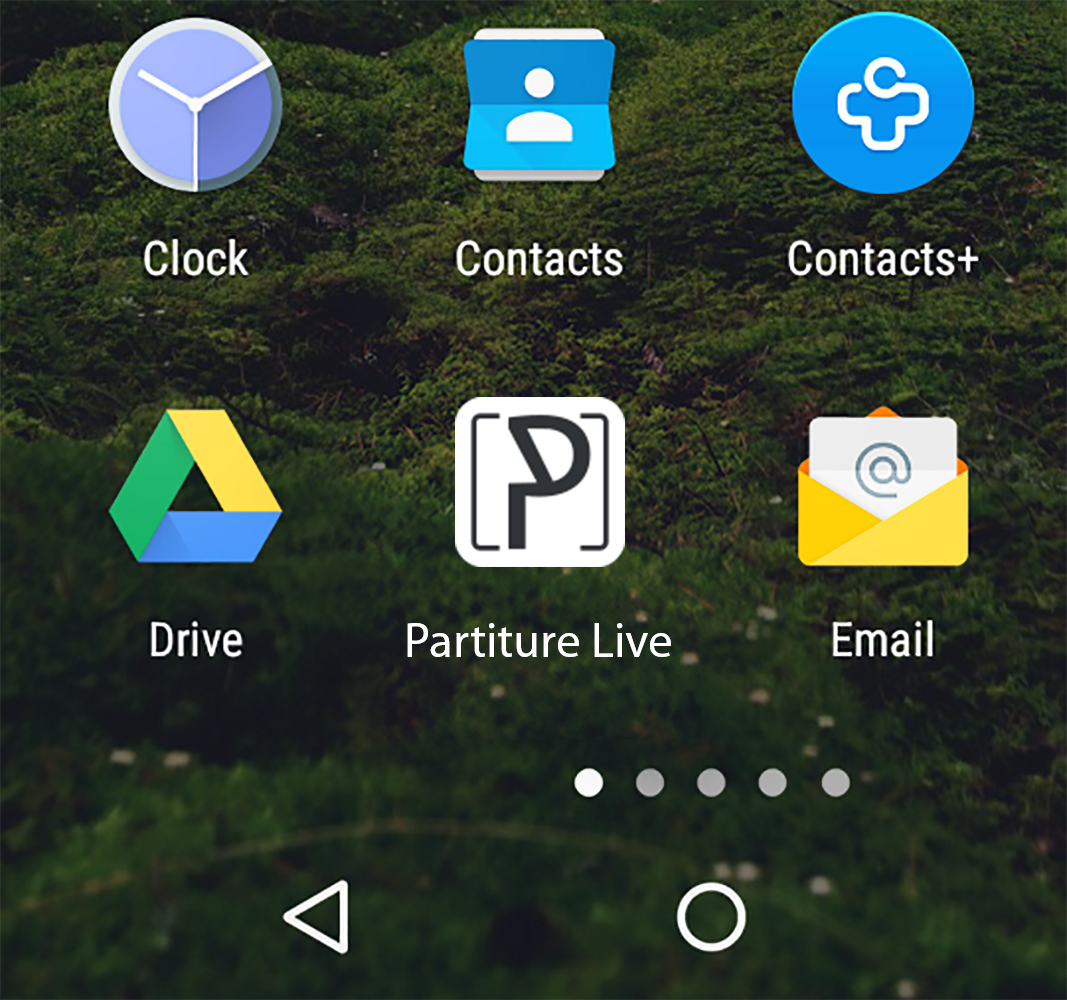Screen dimensions: 1067x1000
Task: Launch Google Drive
Action: (x=195, y=487)
